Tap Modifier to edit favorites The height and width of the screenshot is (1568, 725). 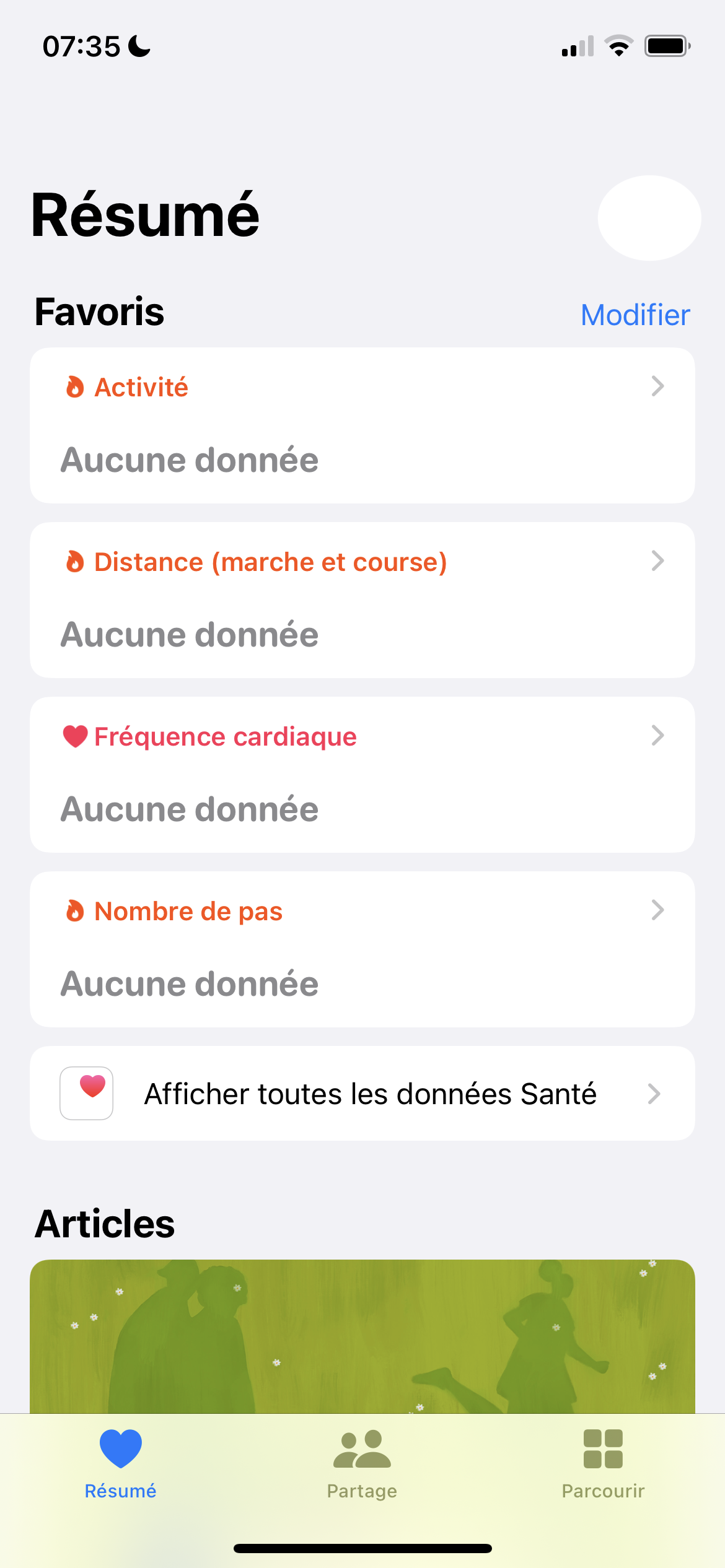click(x=635, y=315)
